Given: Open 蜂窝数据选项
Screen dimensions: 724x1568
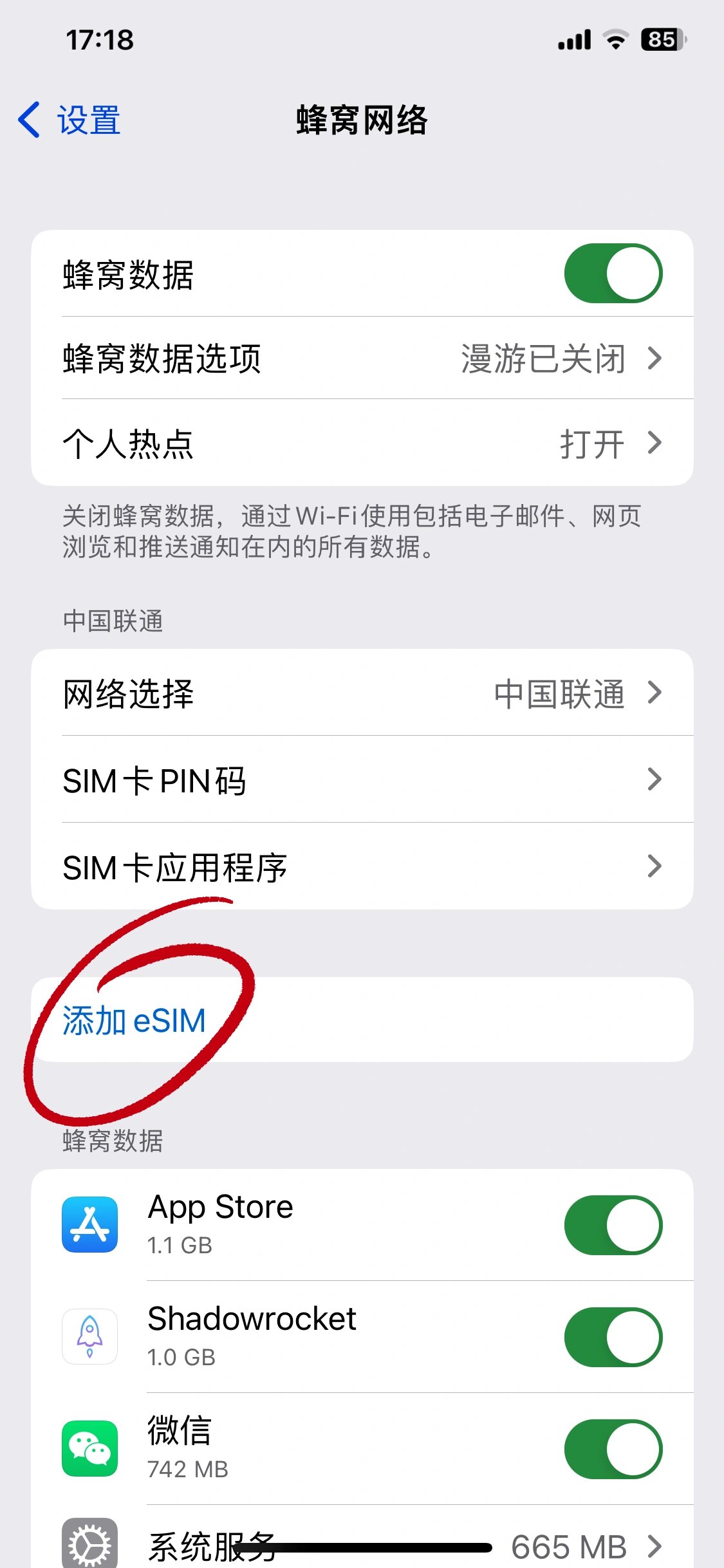Looking at the screenshot, I should pos(362,358).
